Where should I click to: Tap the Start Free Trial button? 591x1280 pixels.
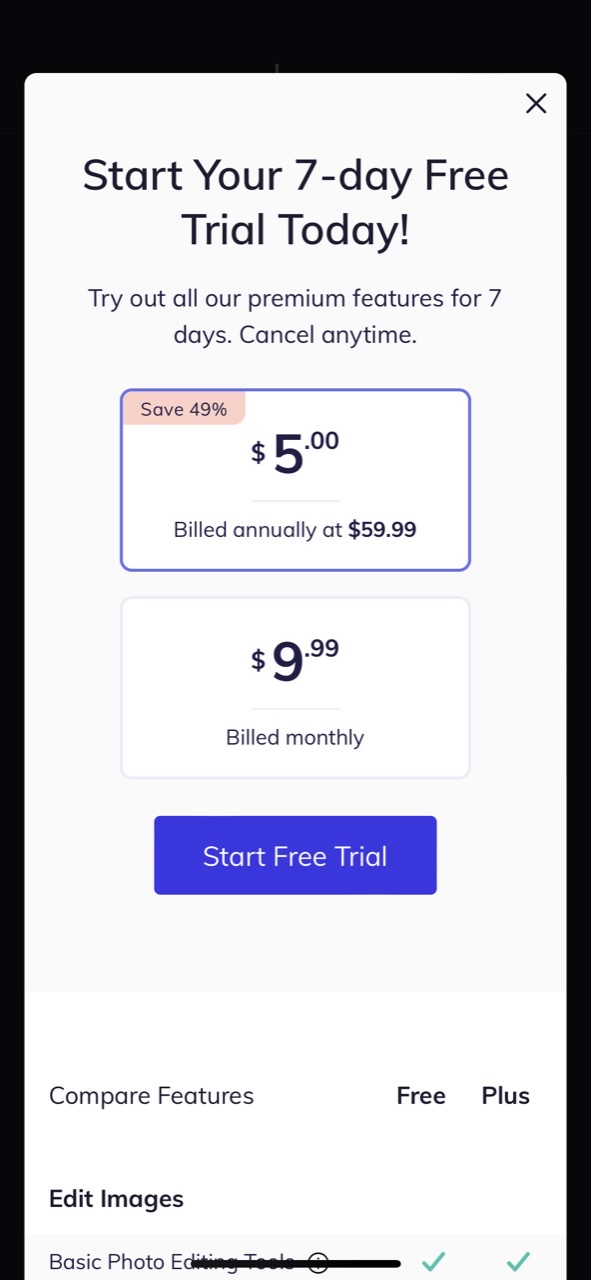(x=295, y=855)
